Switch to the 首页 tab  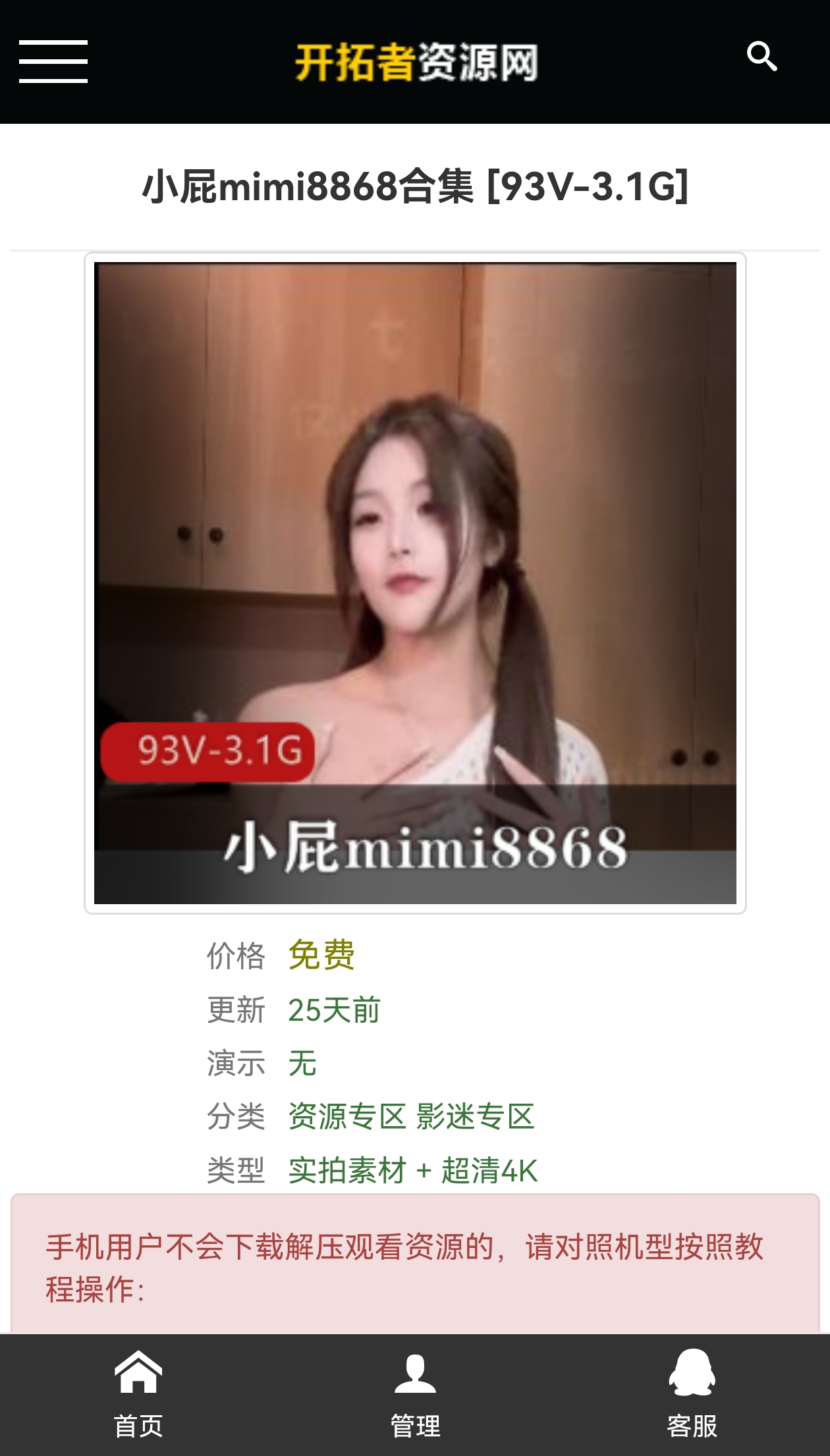click(138, 1395)
